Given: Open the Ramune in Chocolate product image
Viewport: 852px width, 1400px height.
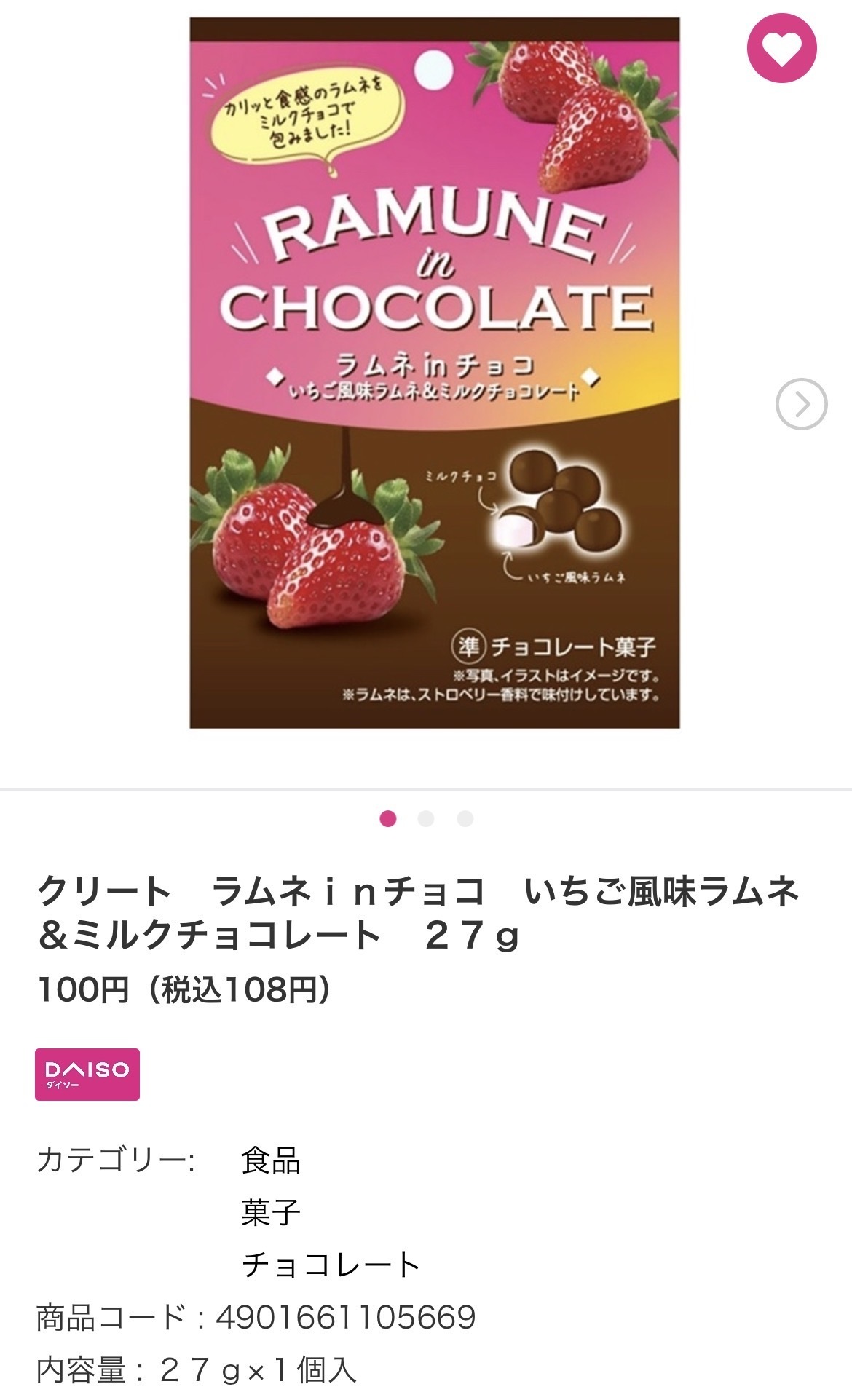Looking at the screenshot, I should coord(435,373).
